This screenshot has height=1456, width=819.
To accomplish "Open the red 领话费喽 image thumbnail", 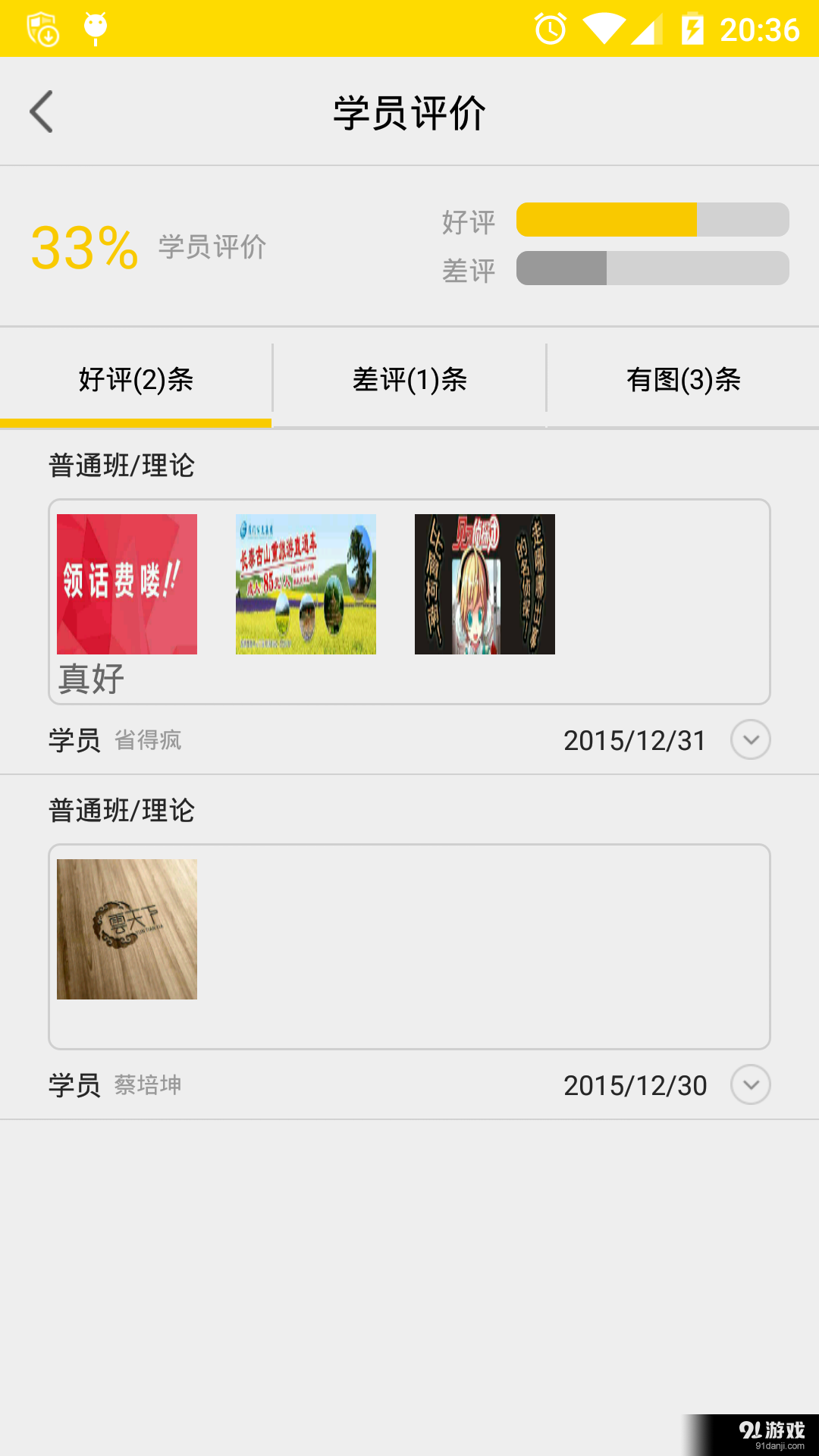I will pyautogui.click(x=126, y=584).
